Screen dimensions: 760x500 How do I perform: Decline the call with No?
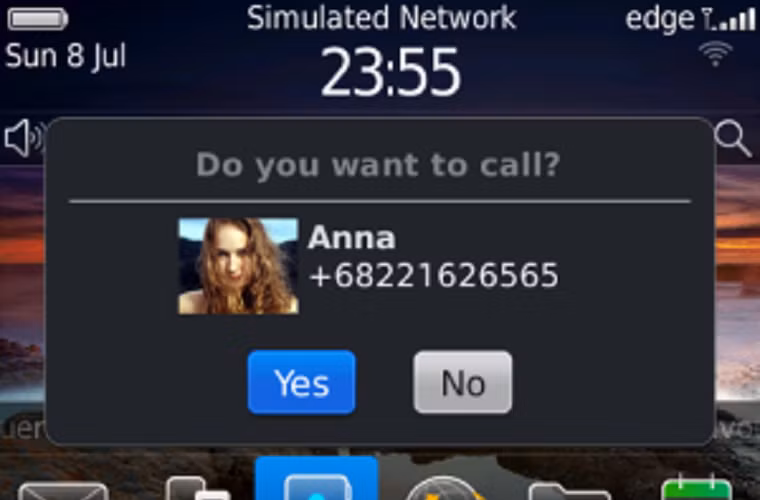(463, 382)
